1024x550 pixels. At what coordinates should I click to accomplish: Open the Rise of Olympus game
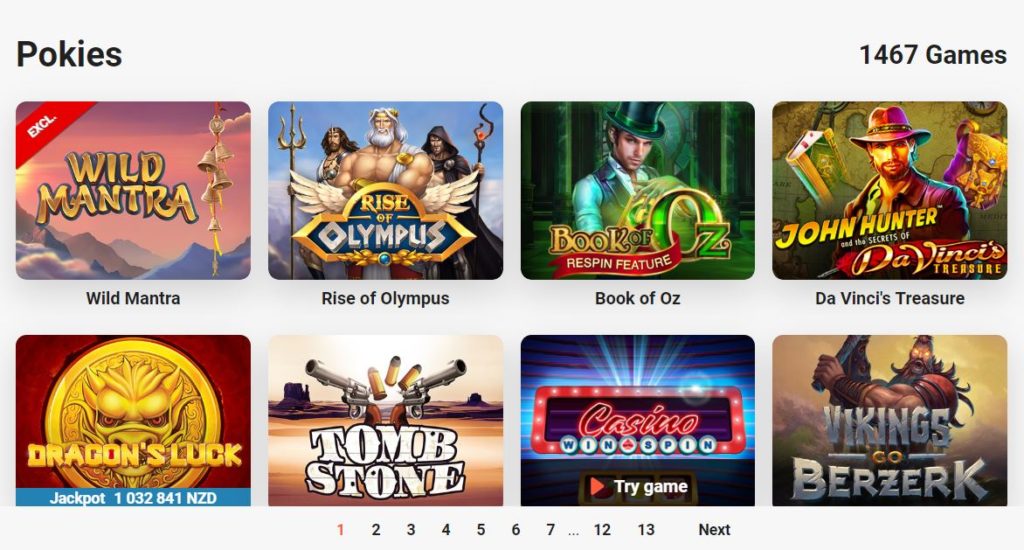[x=385, y=190]
